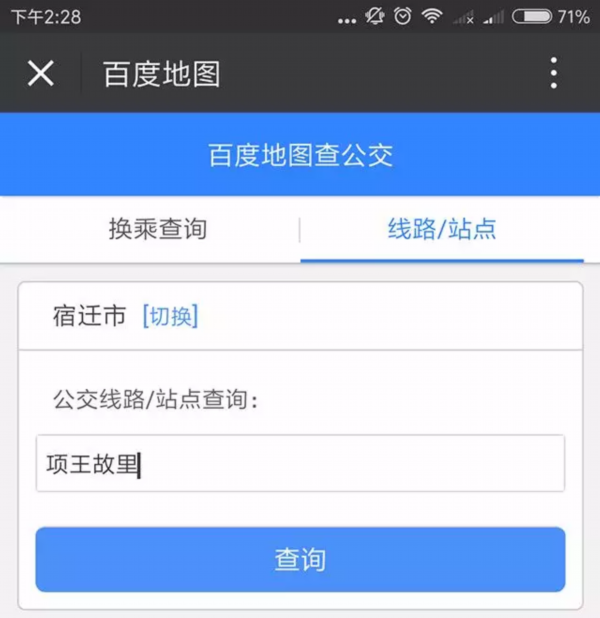Viewport: 600px width, 618px height.
Task: Close the 百度地图 page
Action: (x=41, y=73)
